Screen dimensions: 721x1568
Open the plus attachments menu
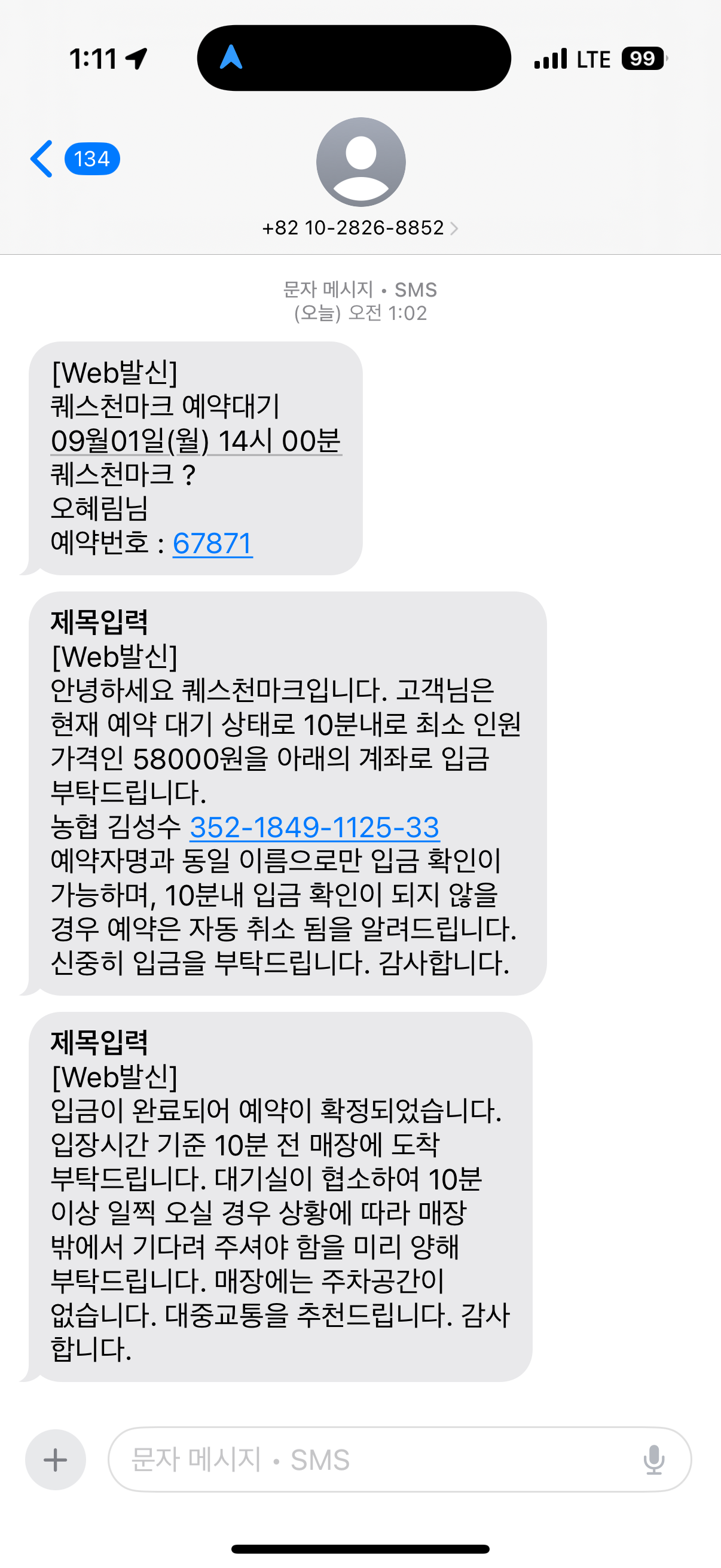point(56,1459)
